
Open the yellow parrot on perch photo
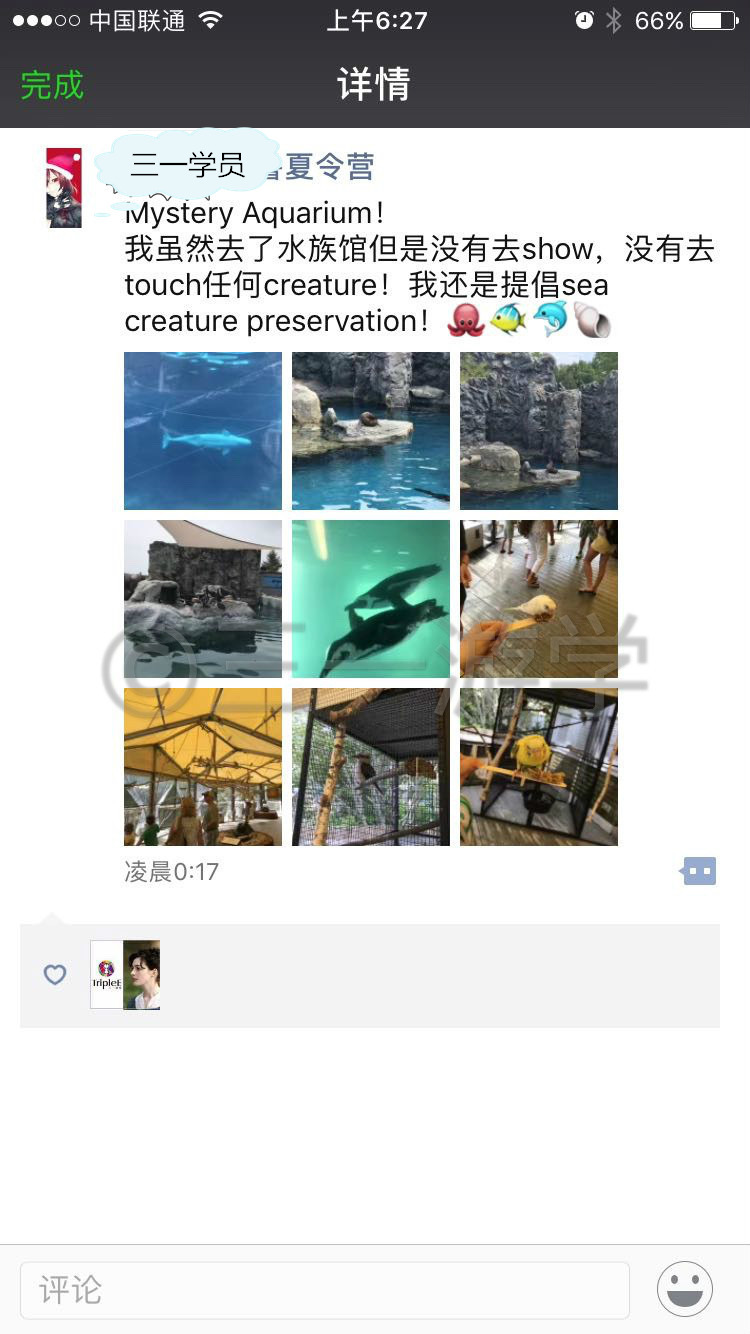click(x=539, y=767)
